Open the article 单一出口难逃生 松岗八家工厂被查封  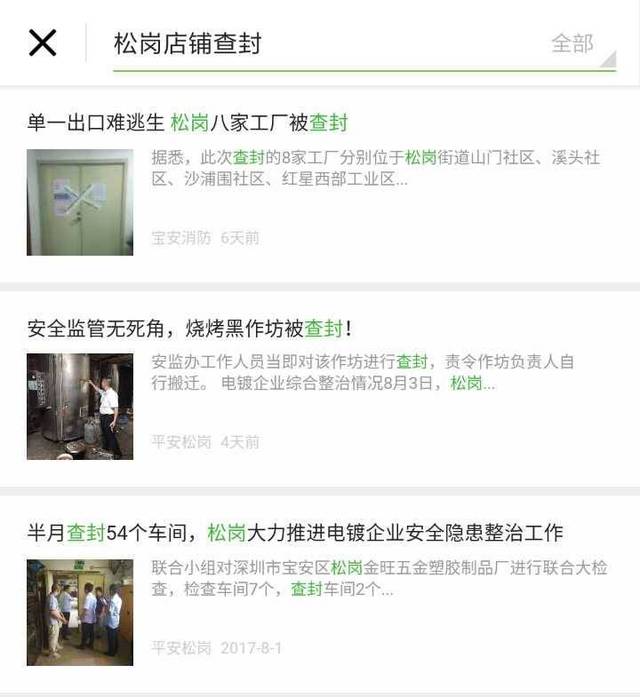coord(187,123)
